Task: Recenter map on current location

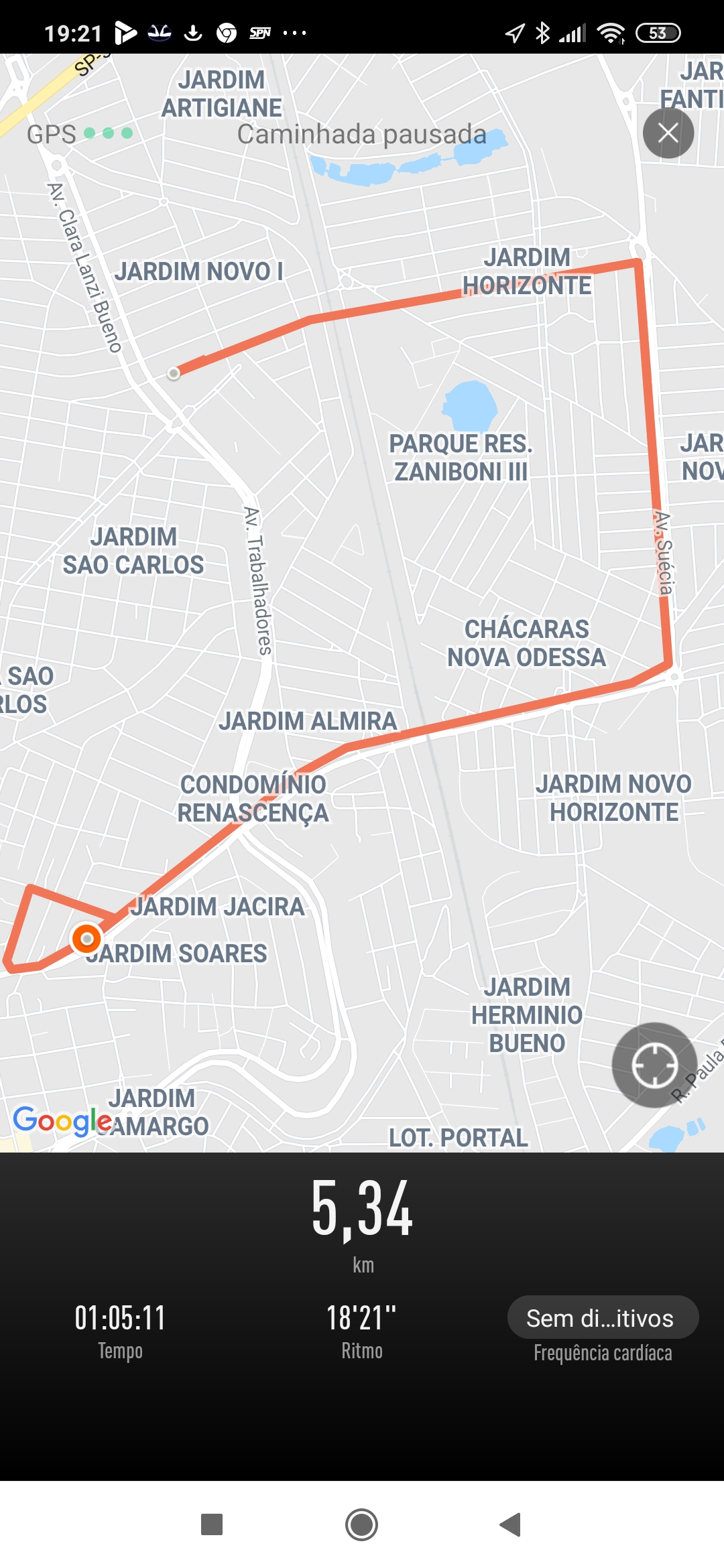Action: (x=654, y=1065)
